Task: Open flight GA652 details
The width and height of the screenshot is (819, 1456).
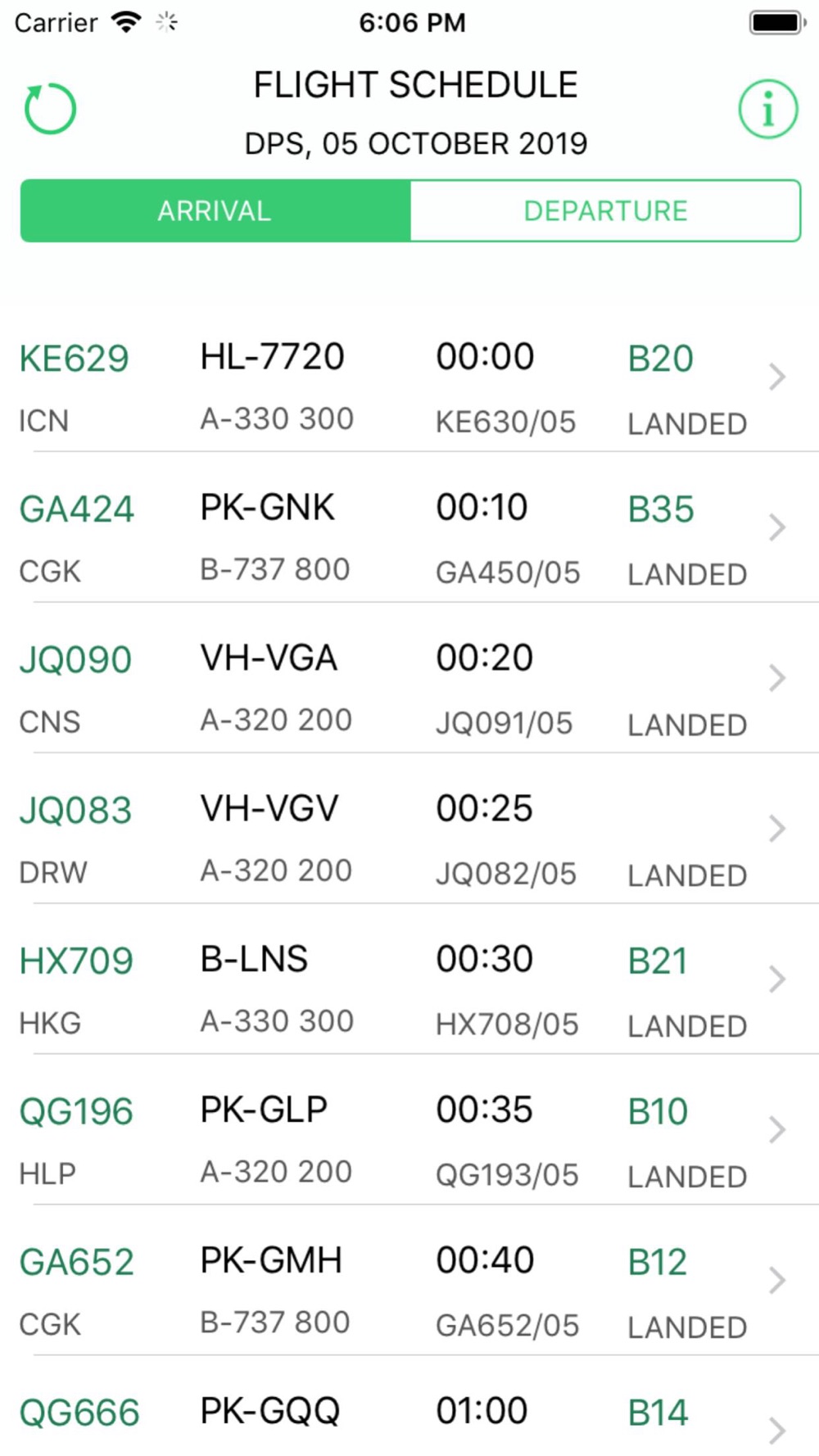Action: click(x=409, y=1281)
